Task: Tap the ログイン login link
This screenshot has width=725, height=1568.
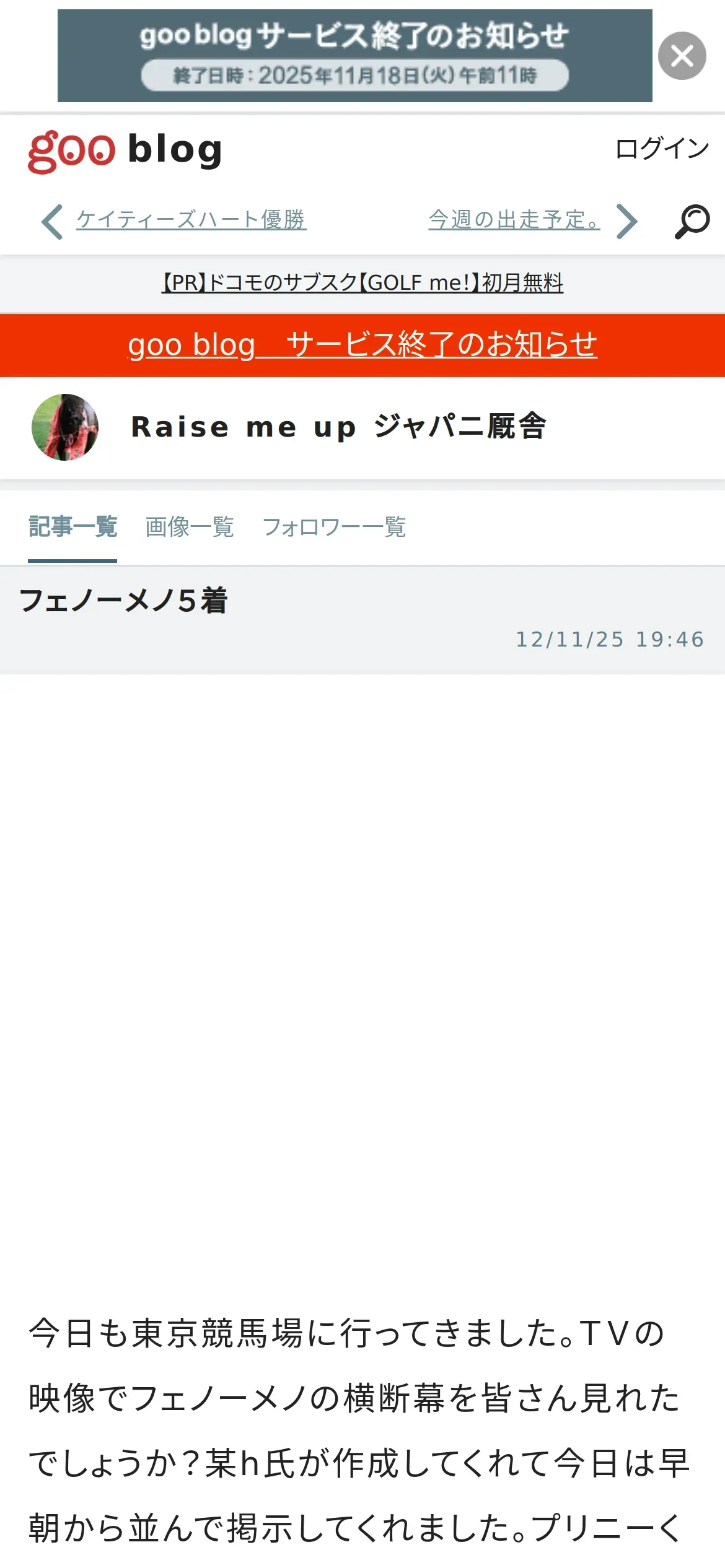Action: (x=661, y=149)
